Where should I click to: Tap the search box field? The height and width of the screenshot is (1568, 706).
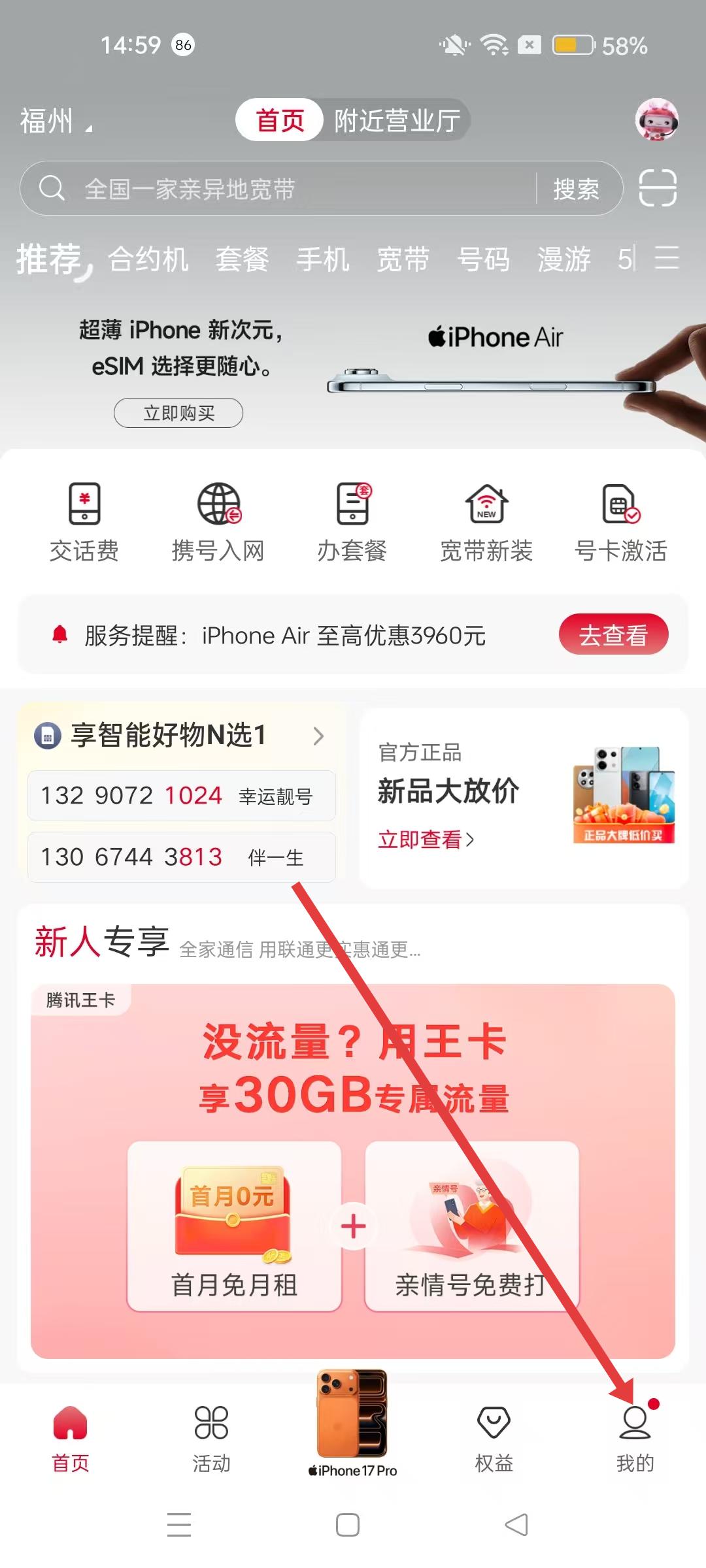tap(294, 189)
